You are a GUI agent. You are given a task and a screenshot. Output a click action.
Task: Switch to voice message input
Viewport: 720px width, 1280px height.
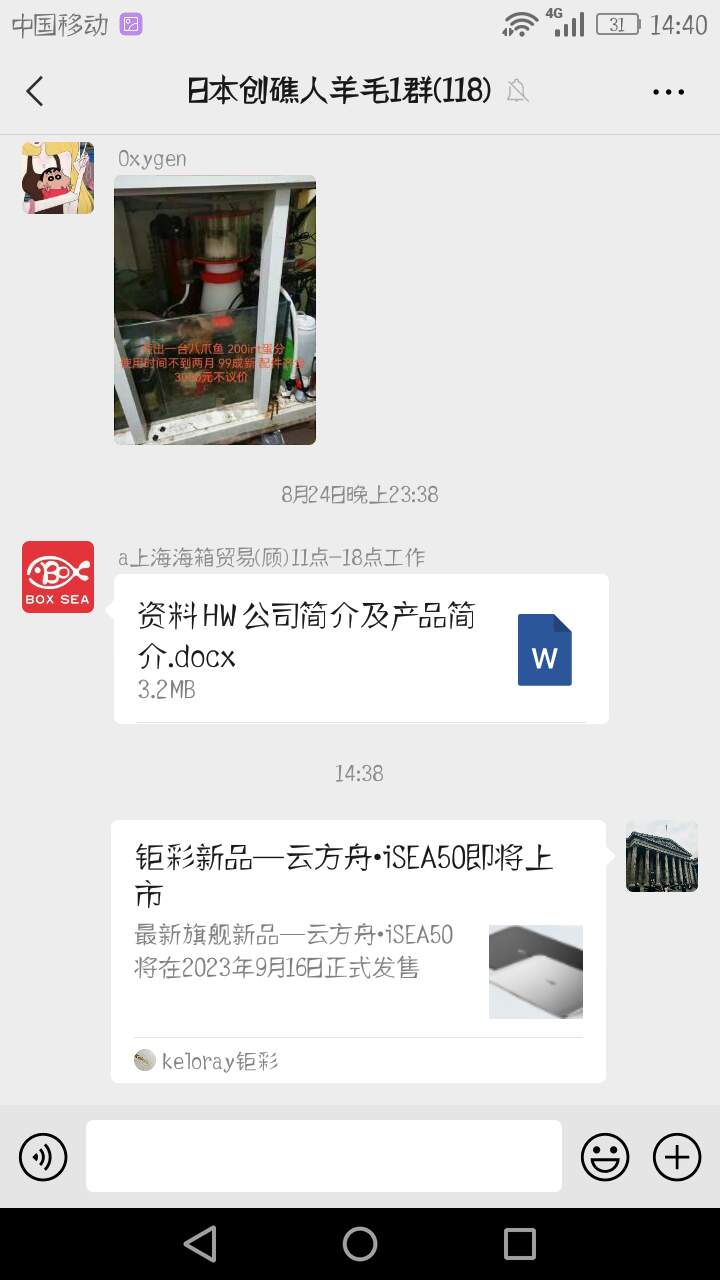43,1157
